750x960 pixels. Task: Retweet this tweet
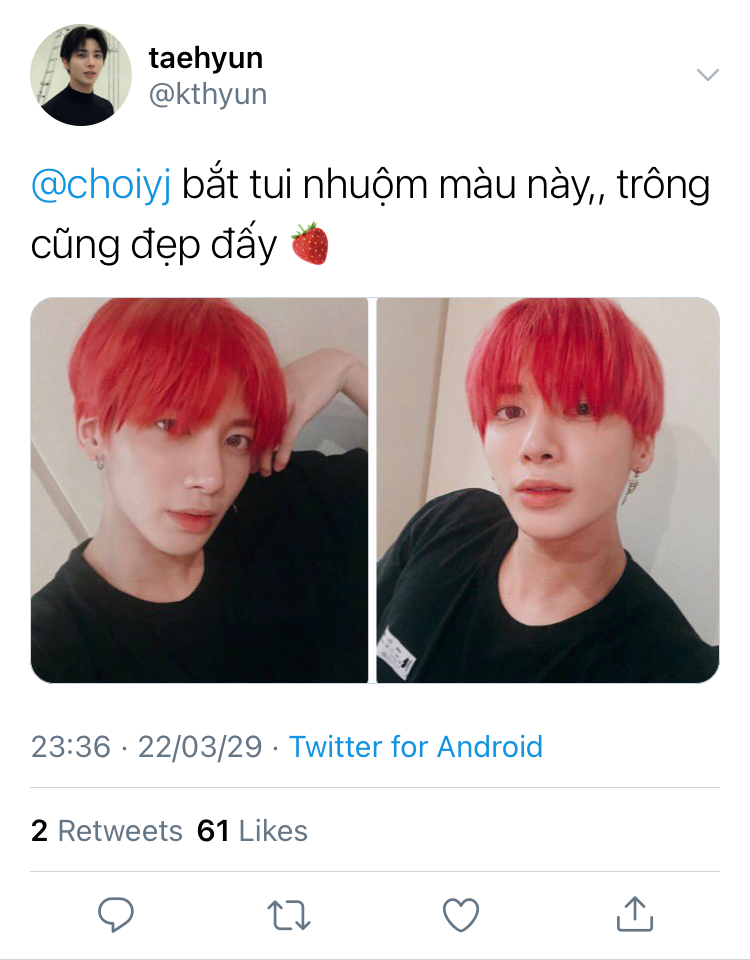point(289,914)
